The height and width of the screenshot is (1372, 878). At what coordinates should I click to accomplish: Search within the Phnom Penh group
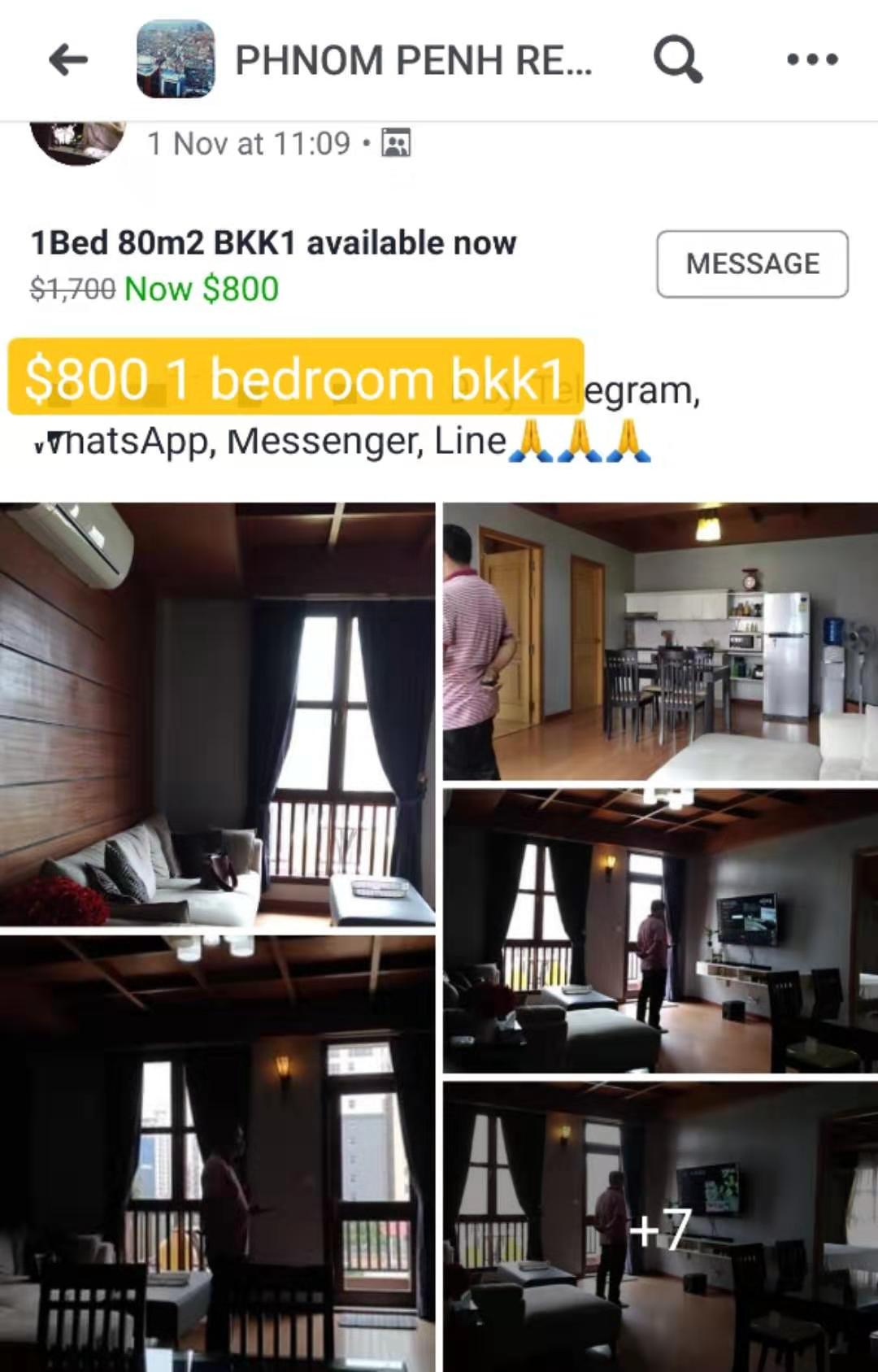[677, 59]
